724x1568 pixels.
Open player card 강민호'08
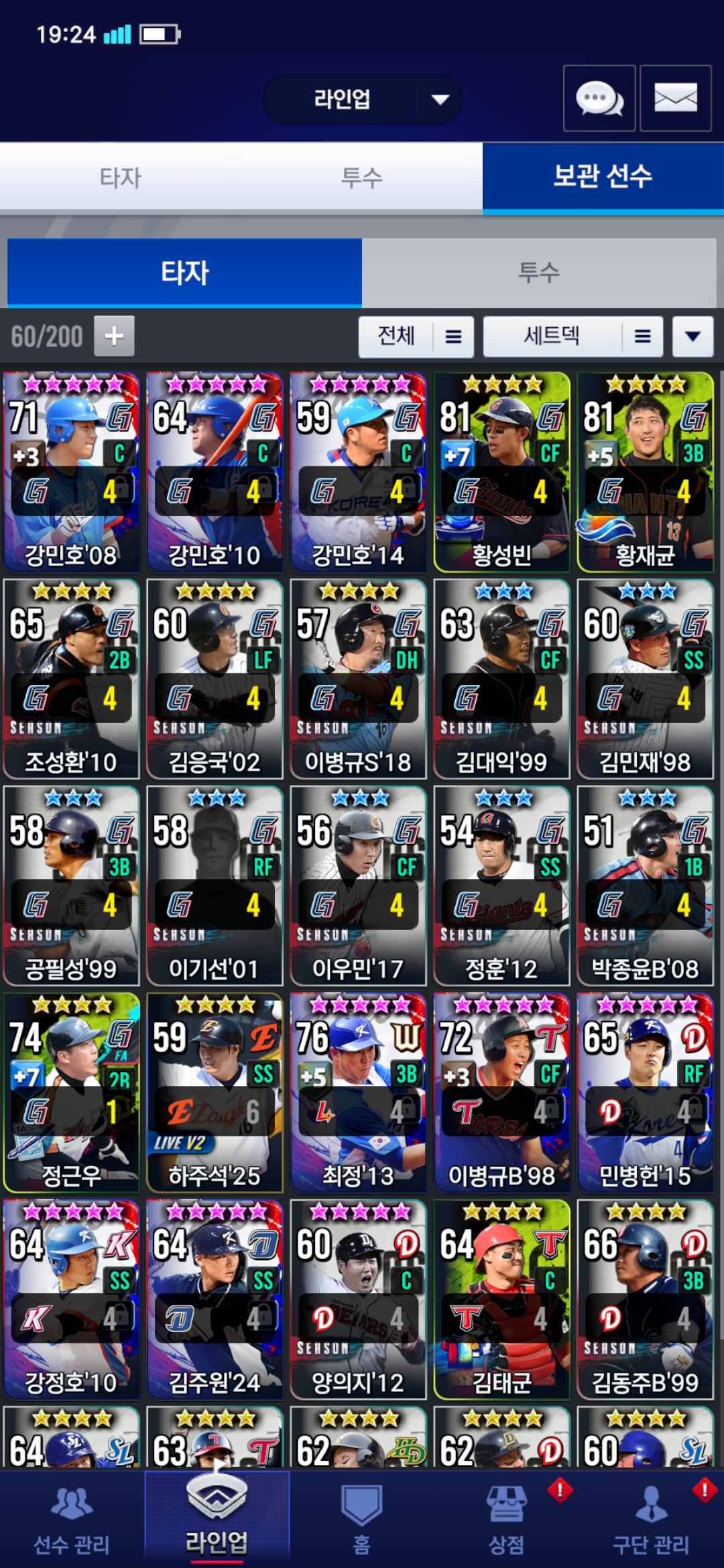pyautogui.click(x=71, y=472)
